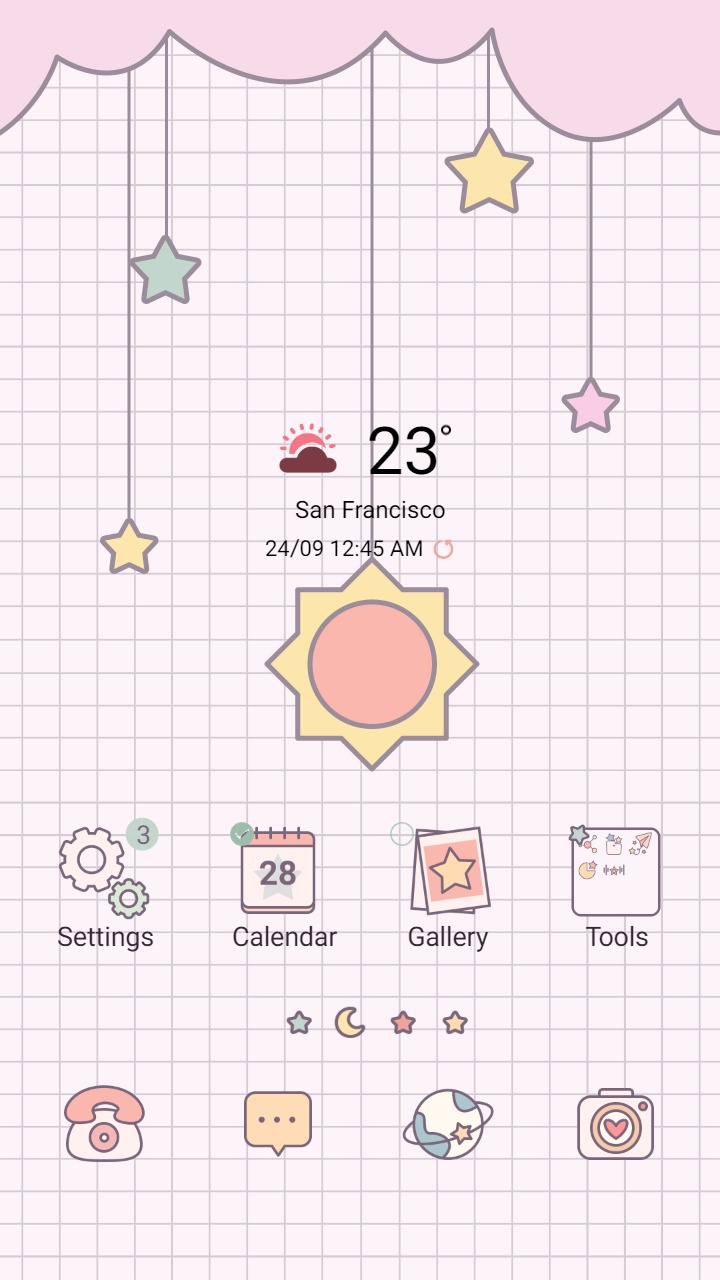Open the phone dialer from the dock
The height and width of the screenshot is (1280, 720).
[x=104, y=1124]
